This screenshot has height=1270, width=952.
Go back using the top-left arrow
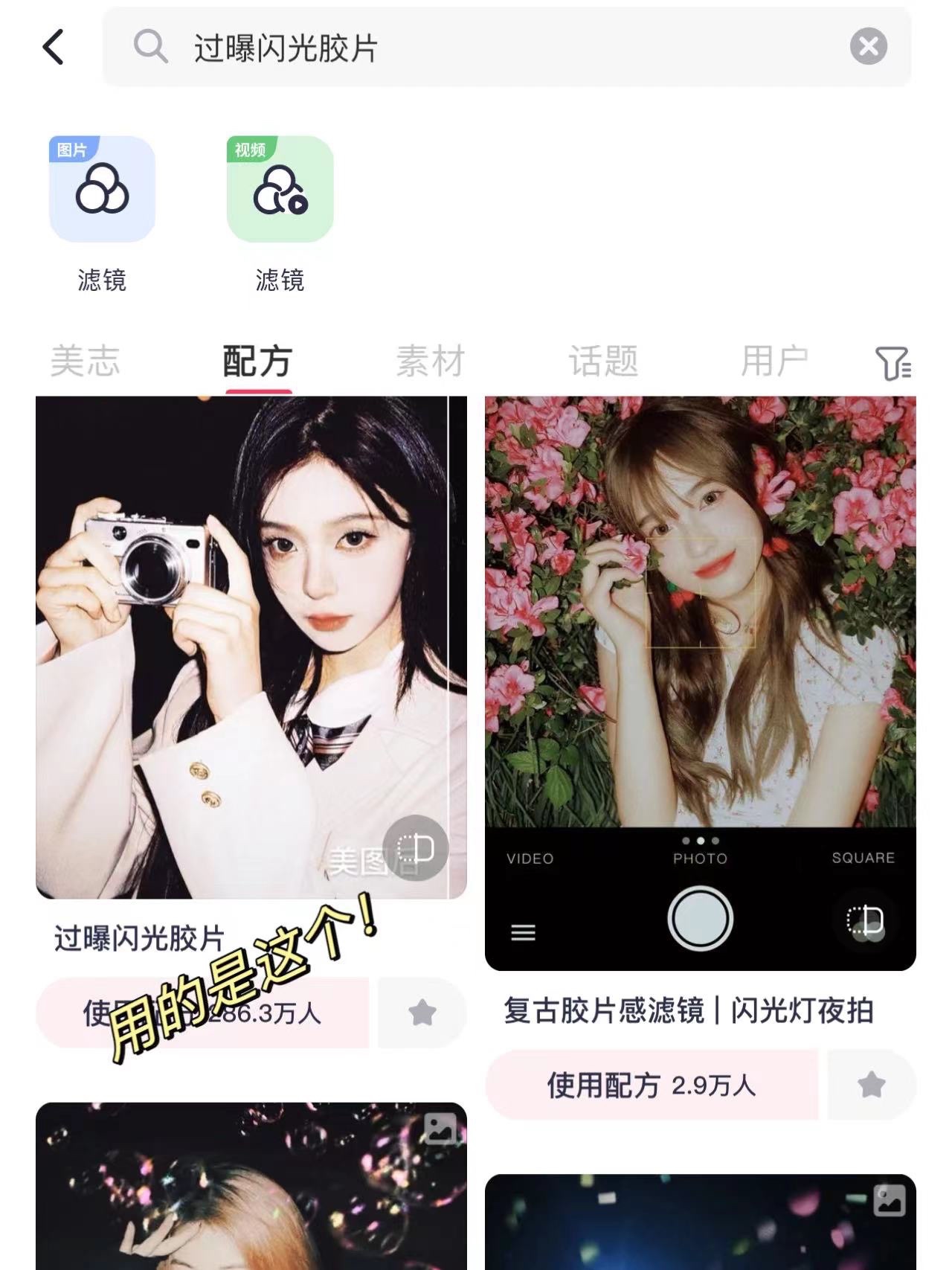[54, 48]
